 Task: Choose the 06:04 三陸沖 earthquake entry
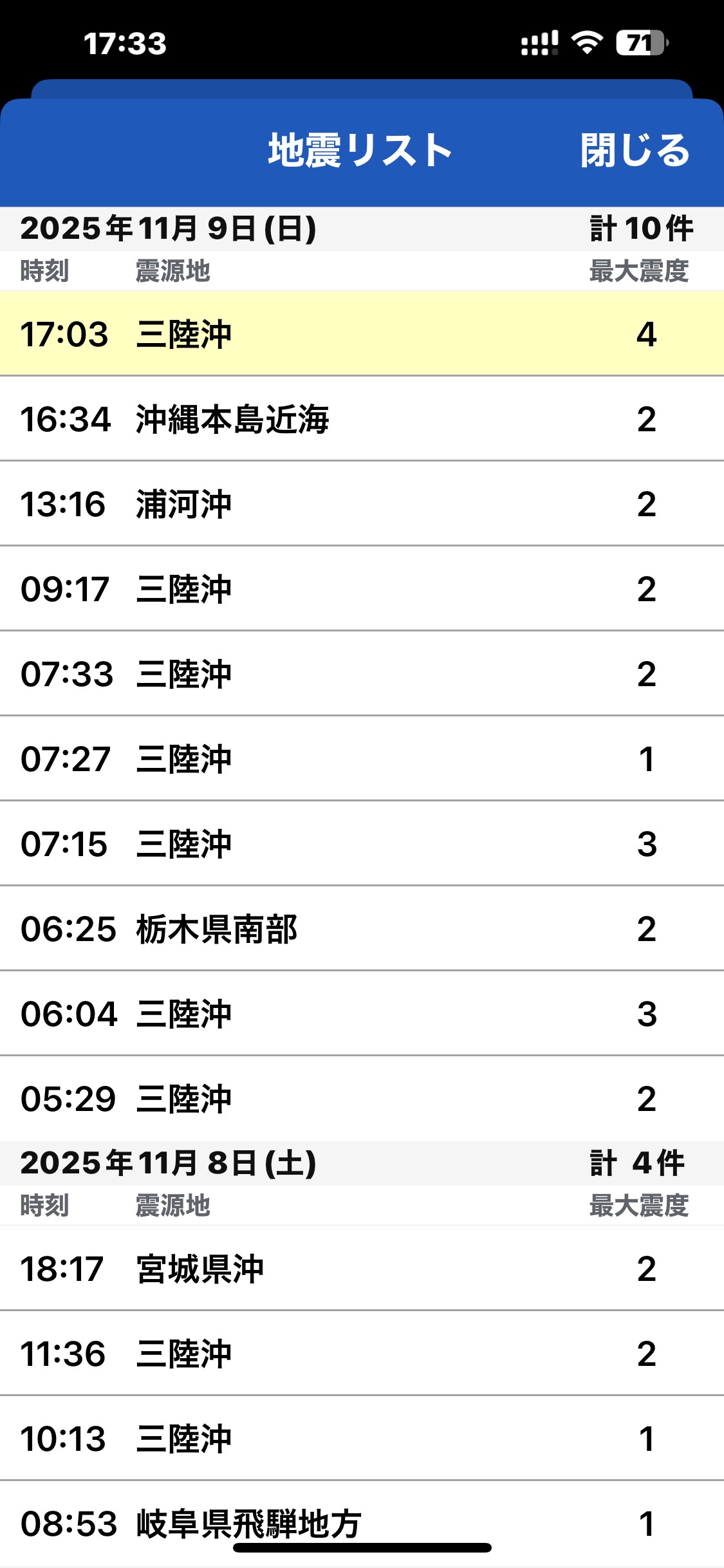(362, 1014)
